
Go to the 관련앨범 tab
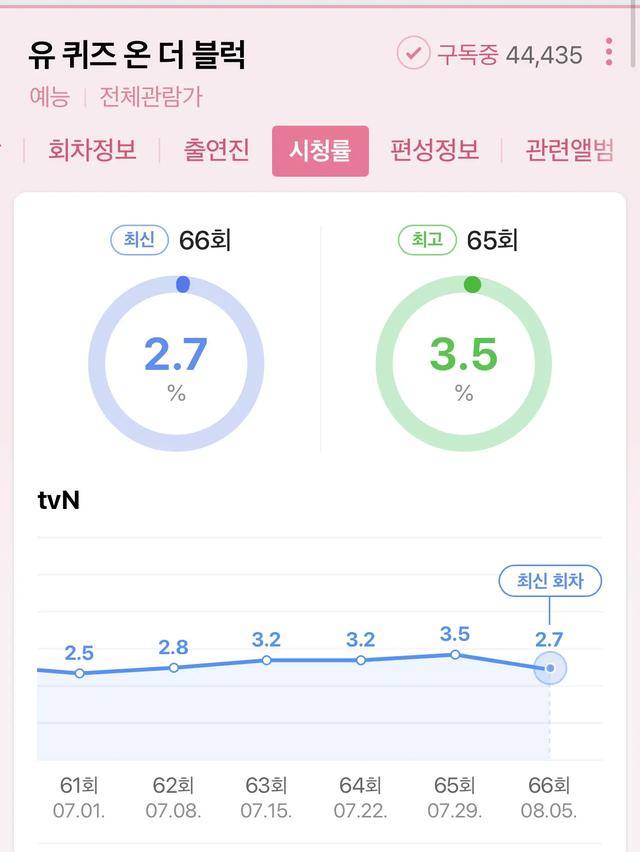coord(570,150)
